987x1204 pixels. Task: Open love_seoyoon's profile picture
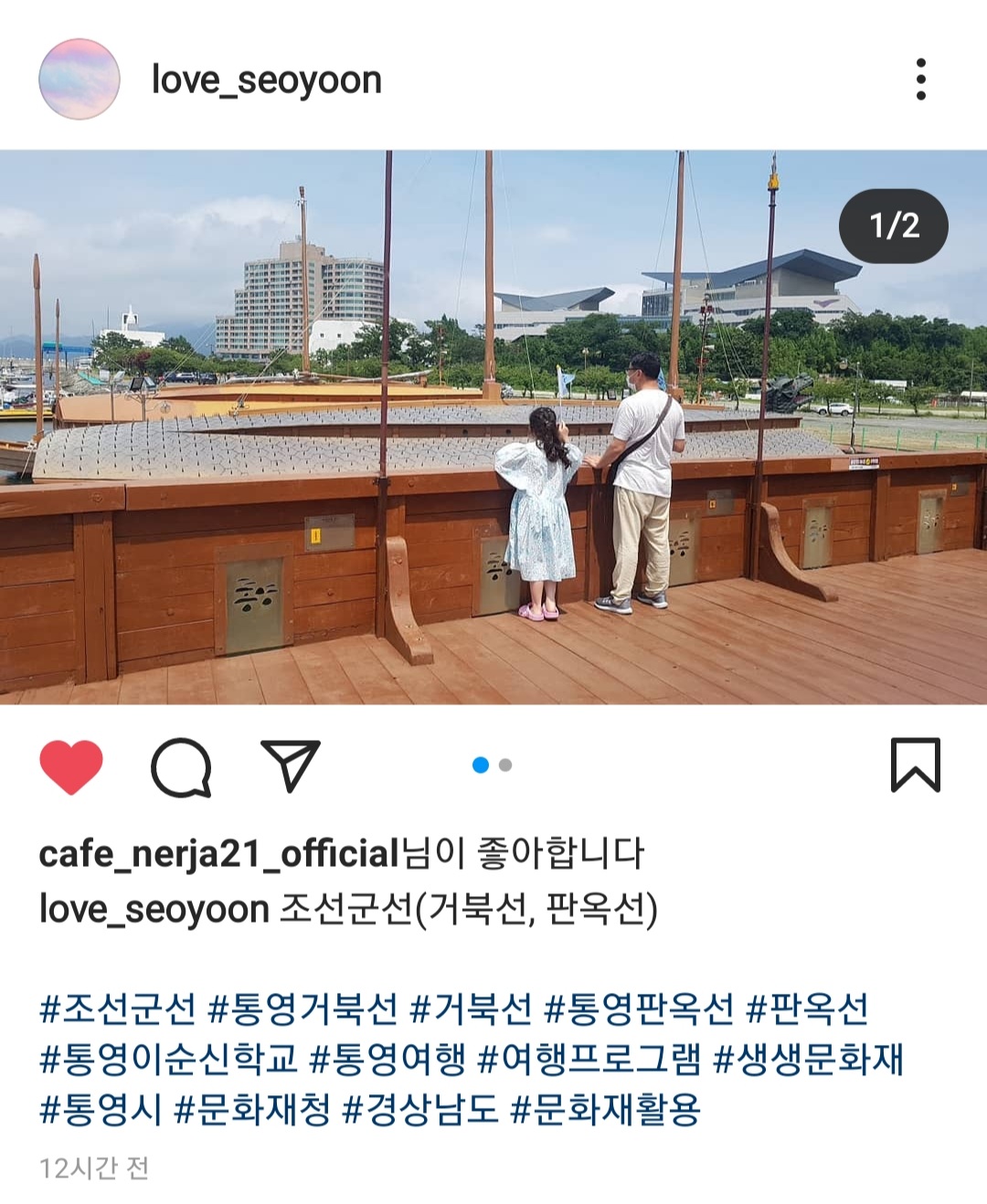tap(80, 79)
